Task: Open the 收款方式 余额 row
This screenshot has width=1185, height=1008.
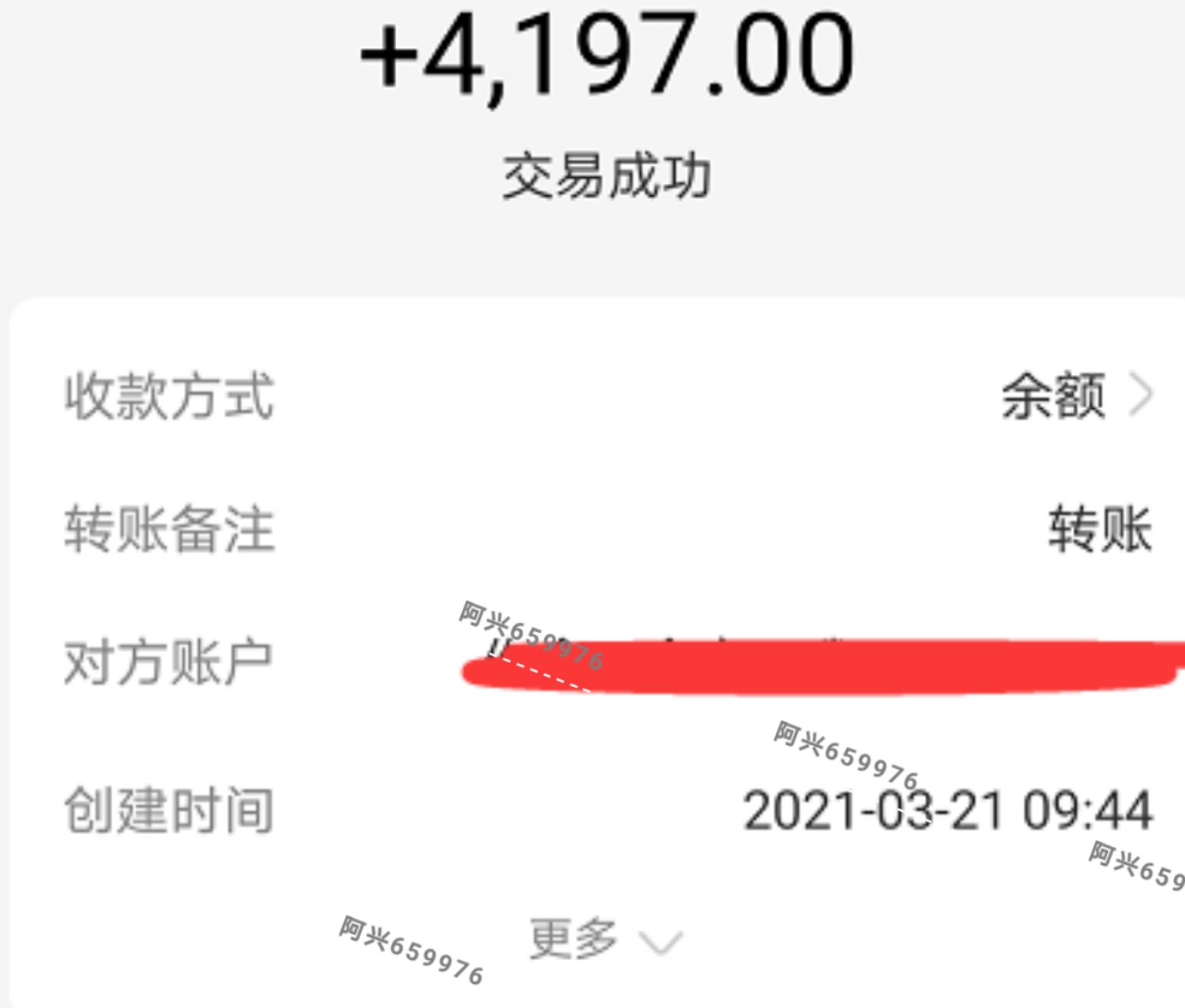Action: coord(1074,396)
